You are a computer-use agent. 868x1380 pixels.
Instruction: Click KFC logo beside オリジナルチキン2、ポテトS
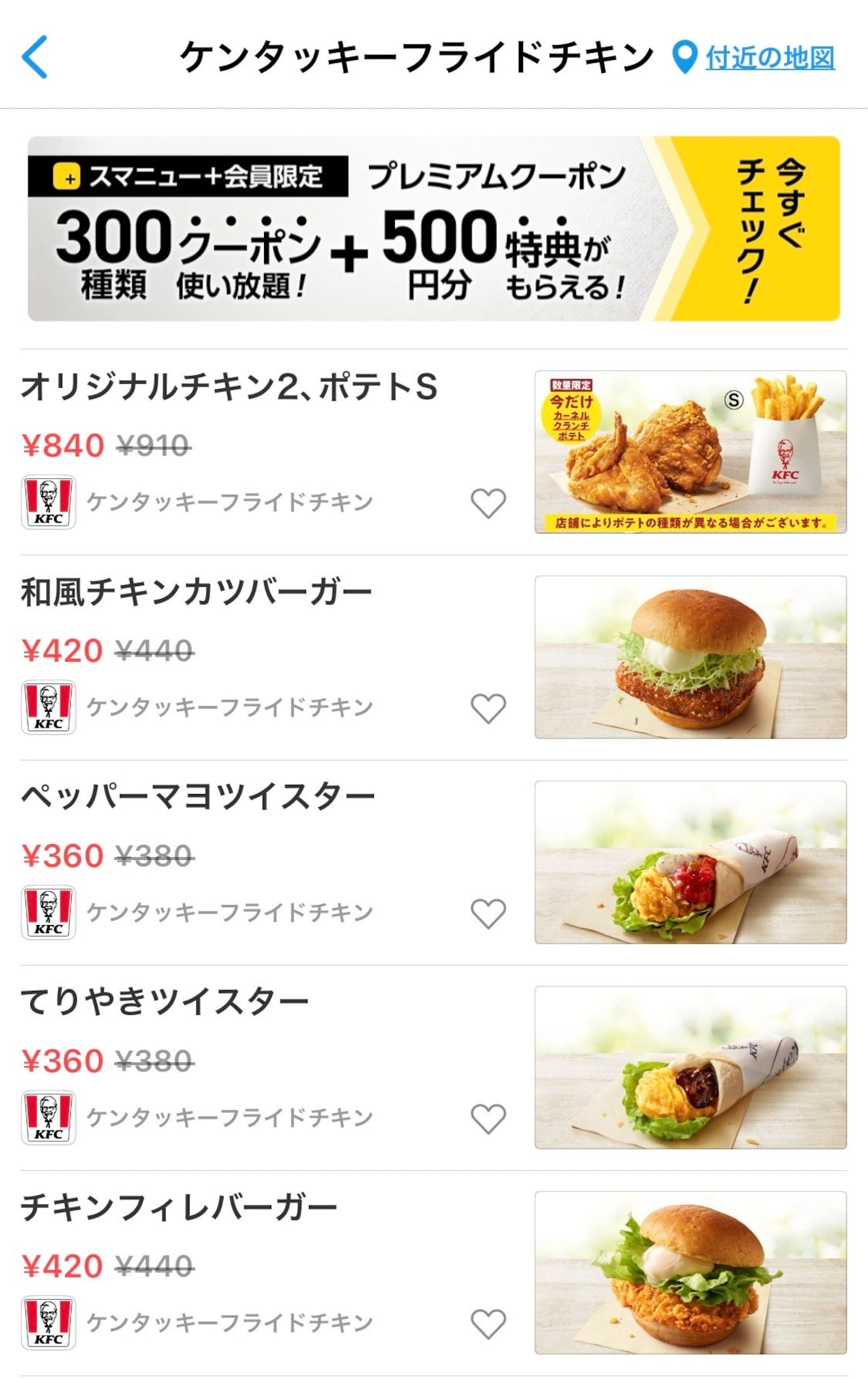point(49,501)
